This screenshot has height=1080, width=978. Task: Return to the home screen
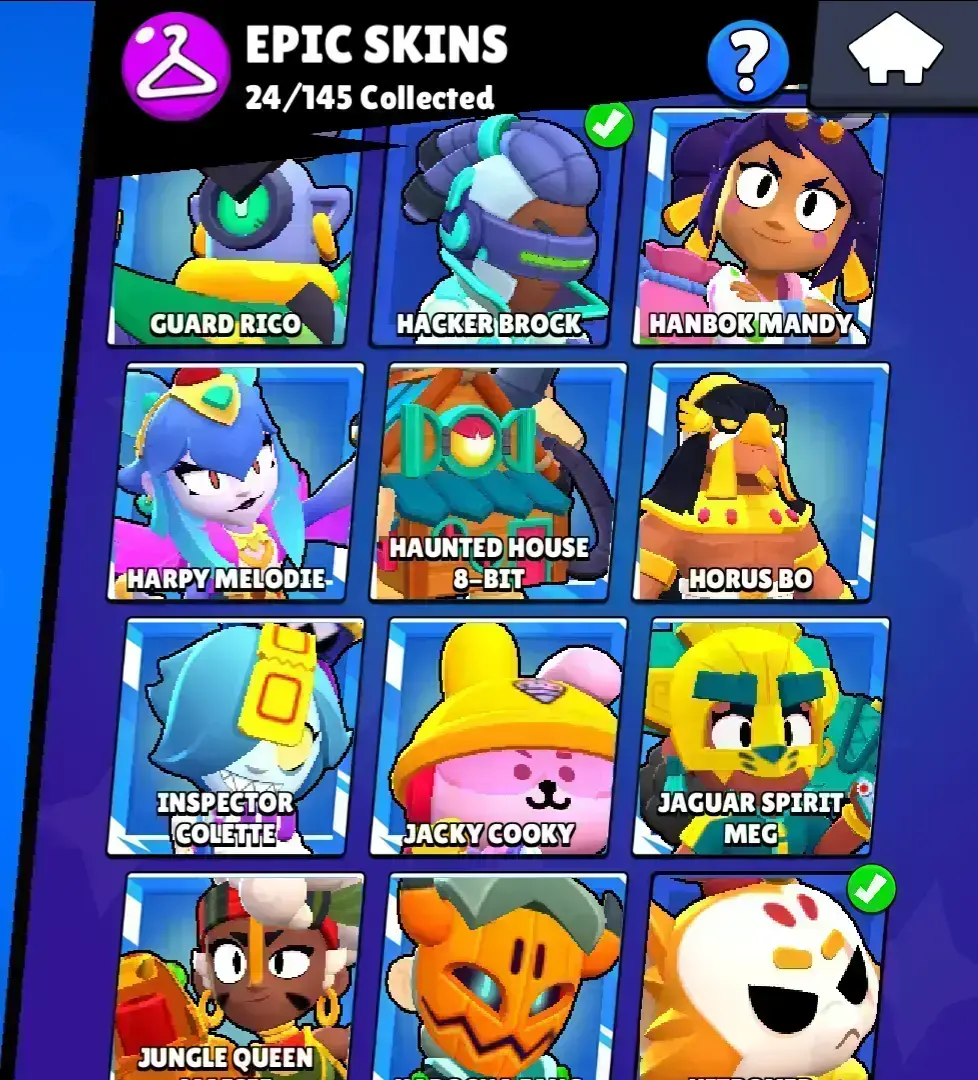tap(895, 50)
